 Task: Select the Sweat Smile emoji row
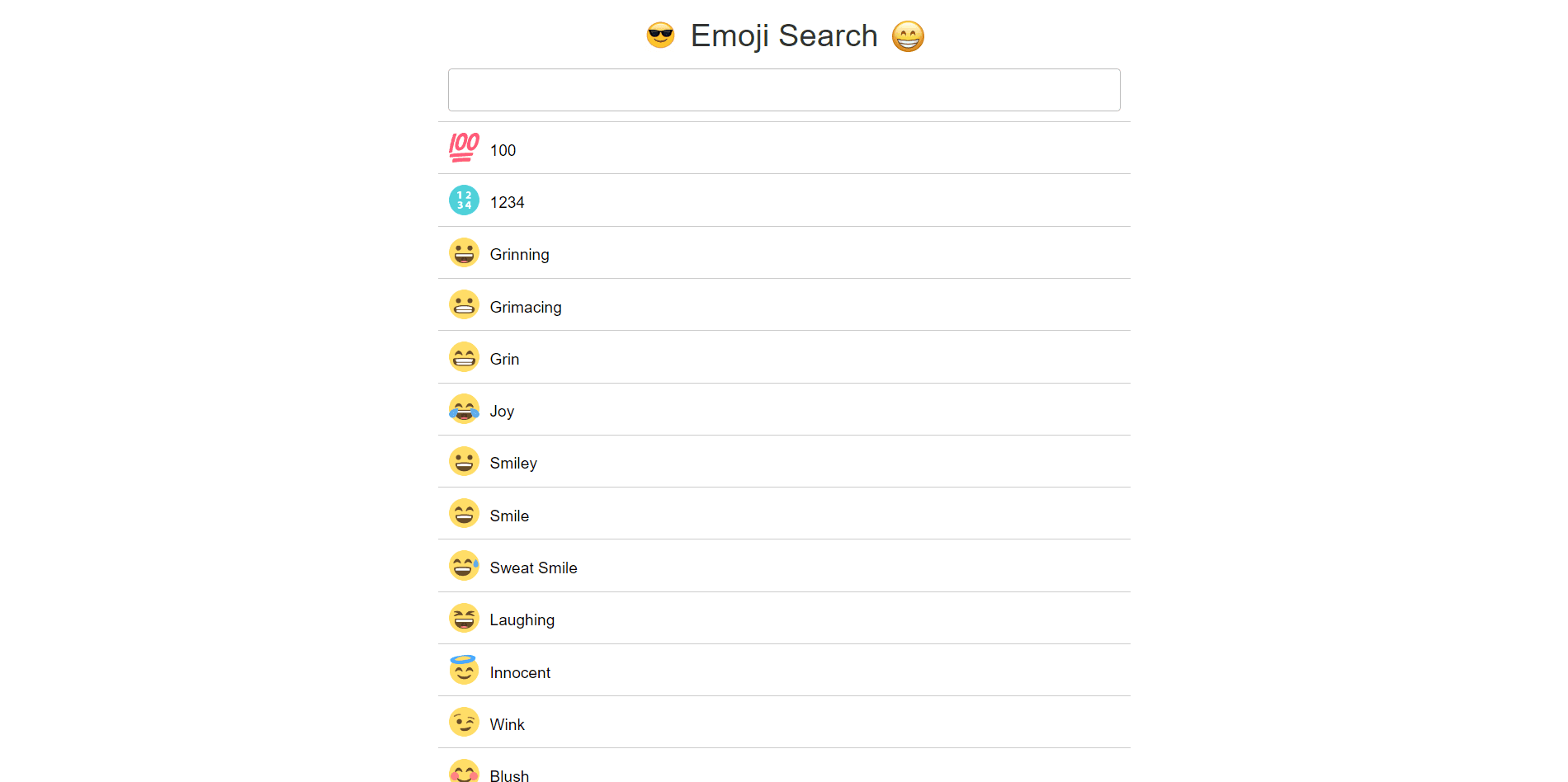click(783, 567)
